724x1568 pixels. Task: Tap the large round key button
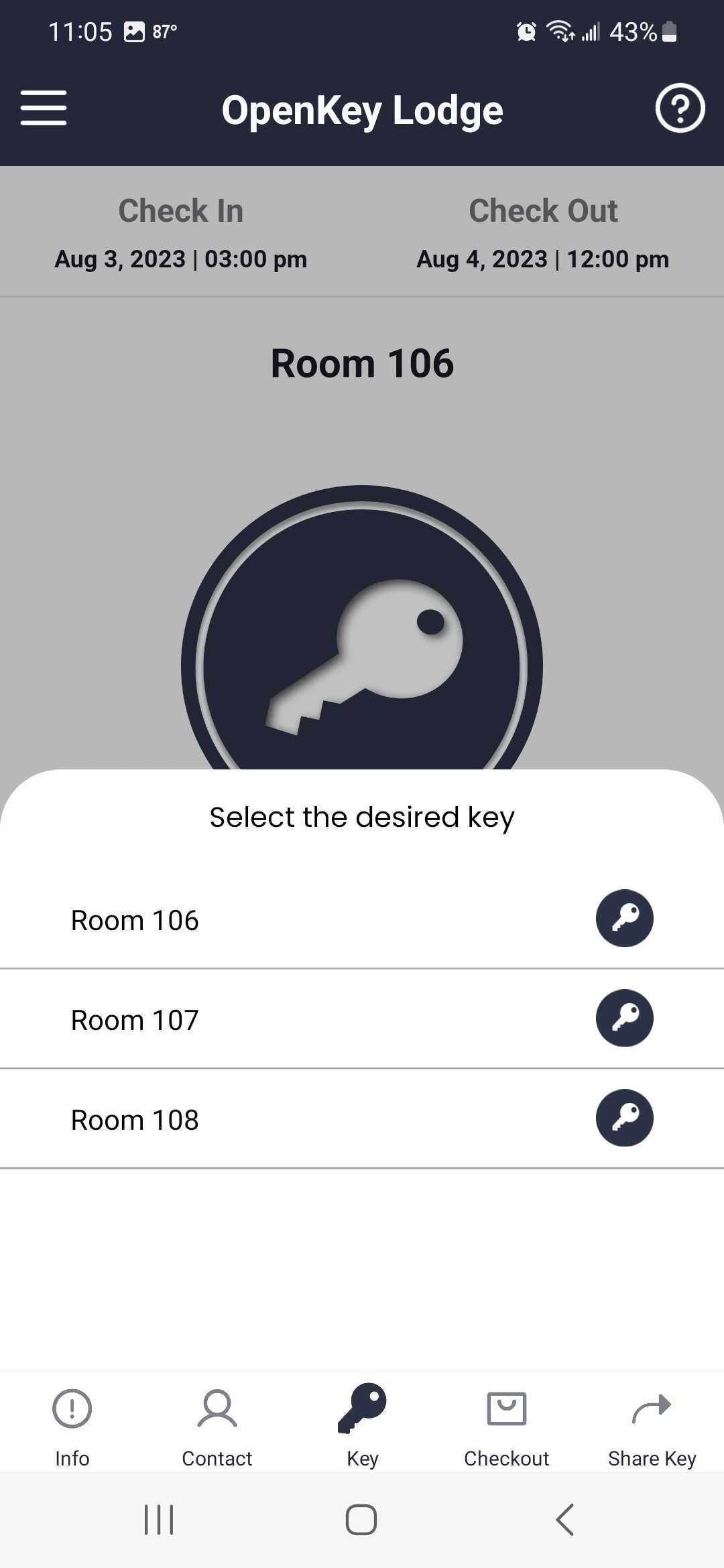[362, 643]
